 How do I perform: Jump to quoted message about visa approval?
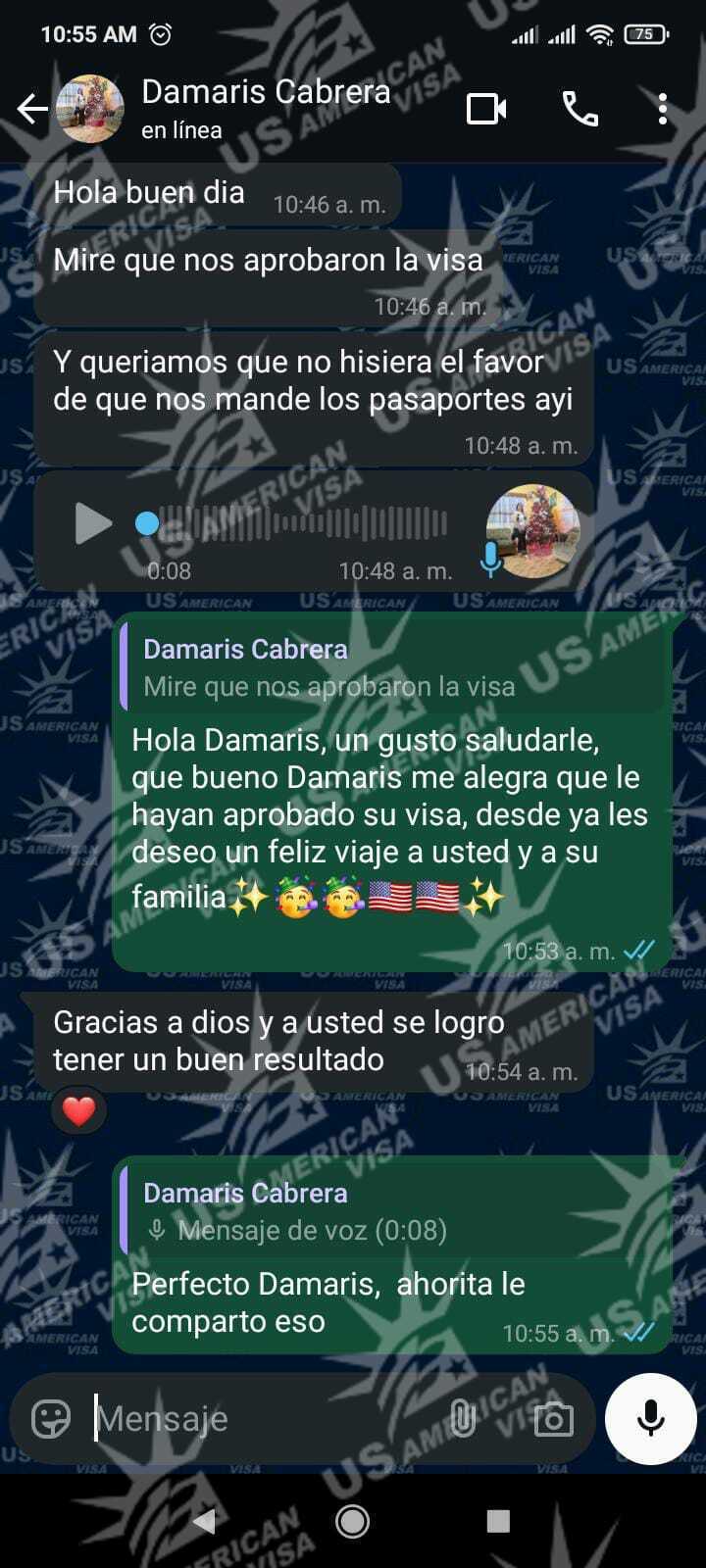pyautogui.click(x=392, y=667)
